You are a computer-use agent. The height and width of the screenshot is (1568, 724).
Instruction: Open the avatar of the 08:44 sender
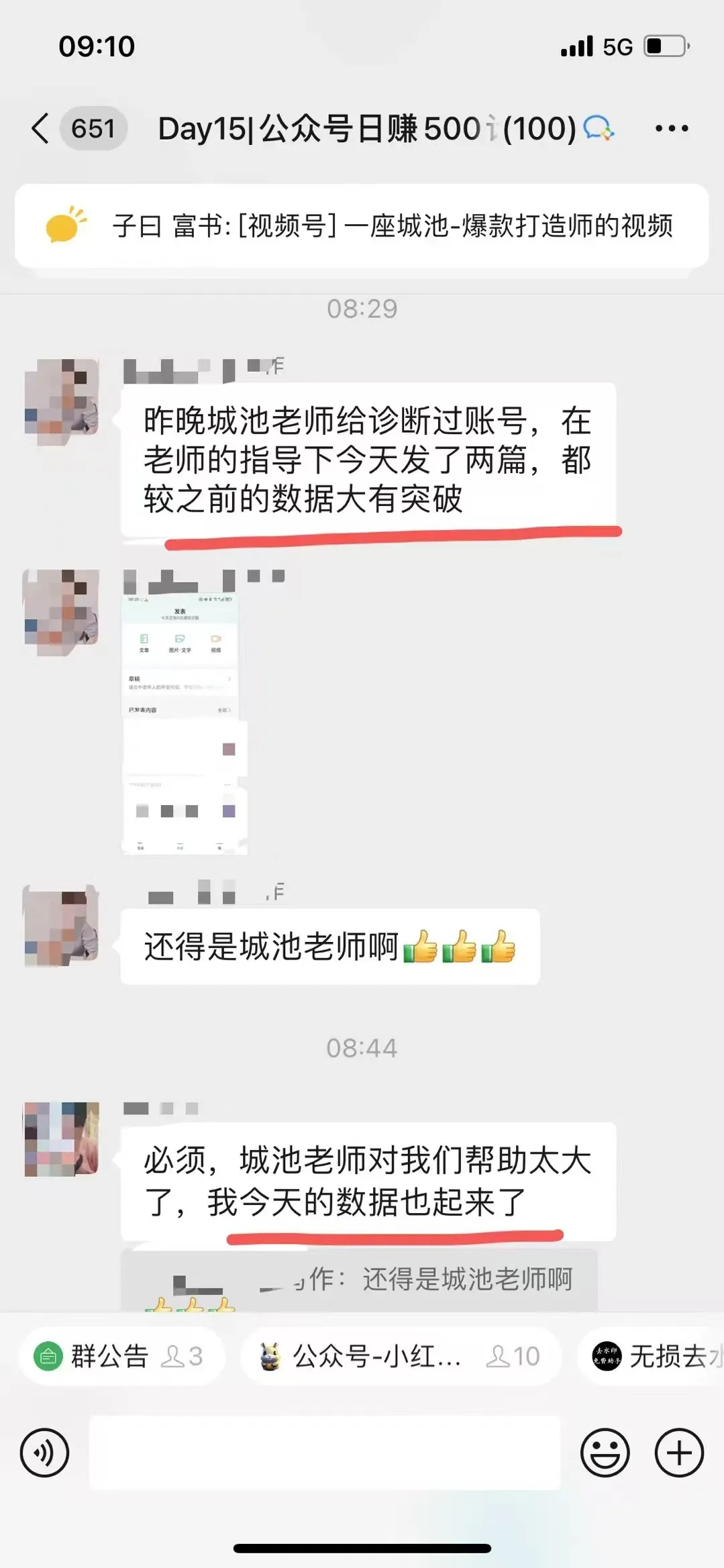[x=62, y=1139]
